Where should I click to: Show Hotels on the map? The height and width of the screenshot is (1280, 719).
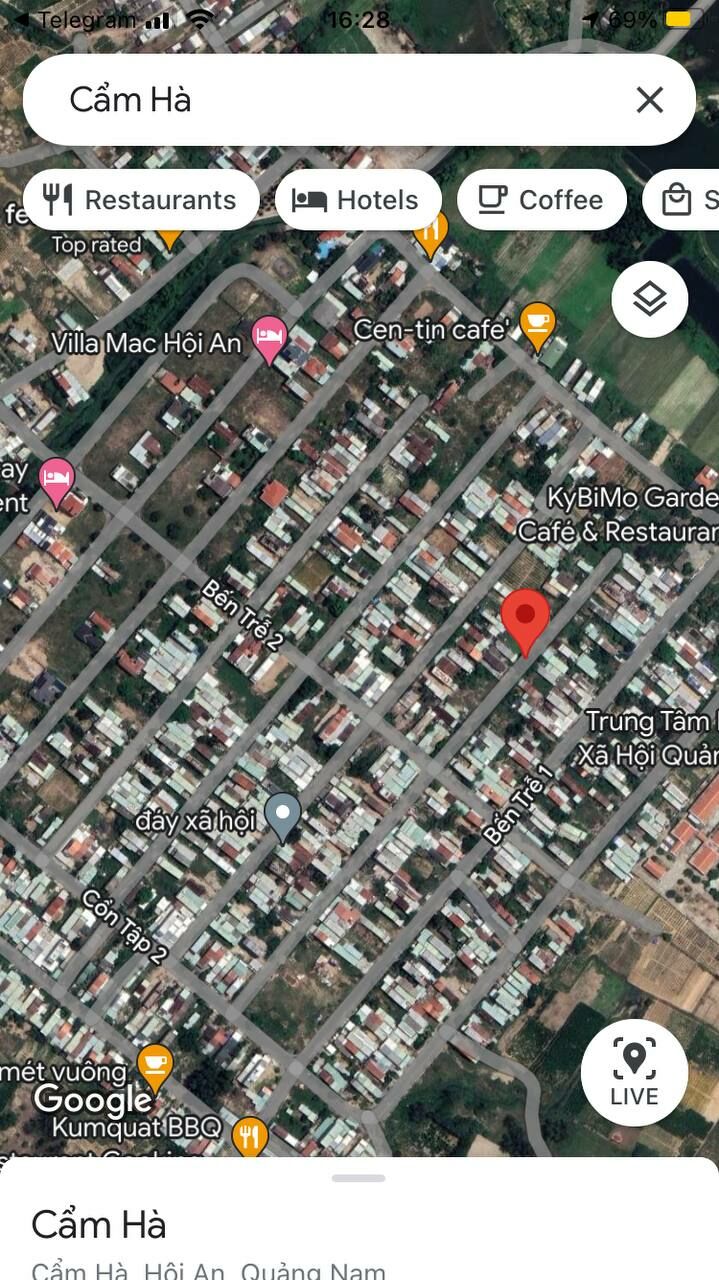tap(357, 200)
